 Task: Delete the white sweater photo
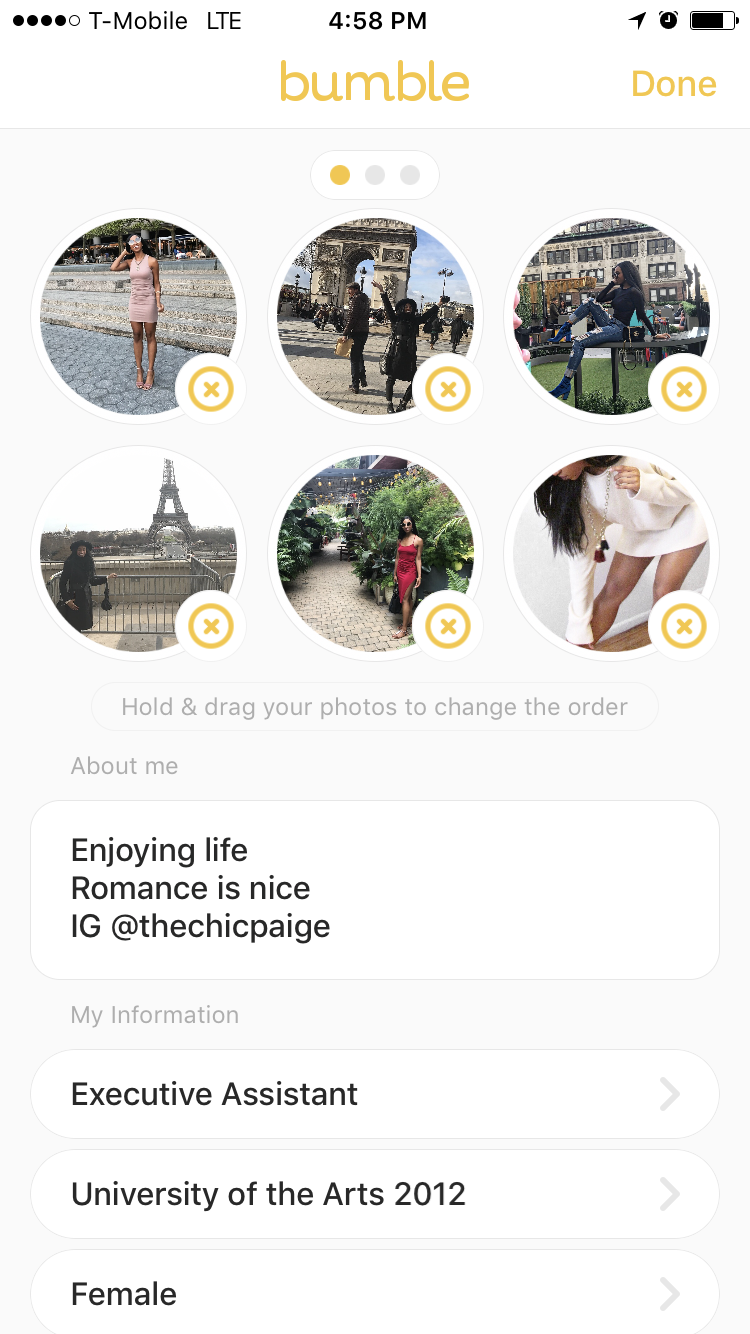(x=685, y=627)
